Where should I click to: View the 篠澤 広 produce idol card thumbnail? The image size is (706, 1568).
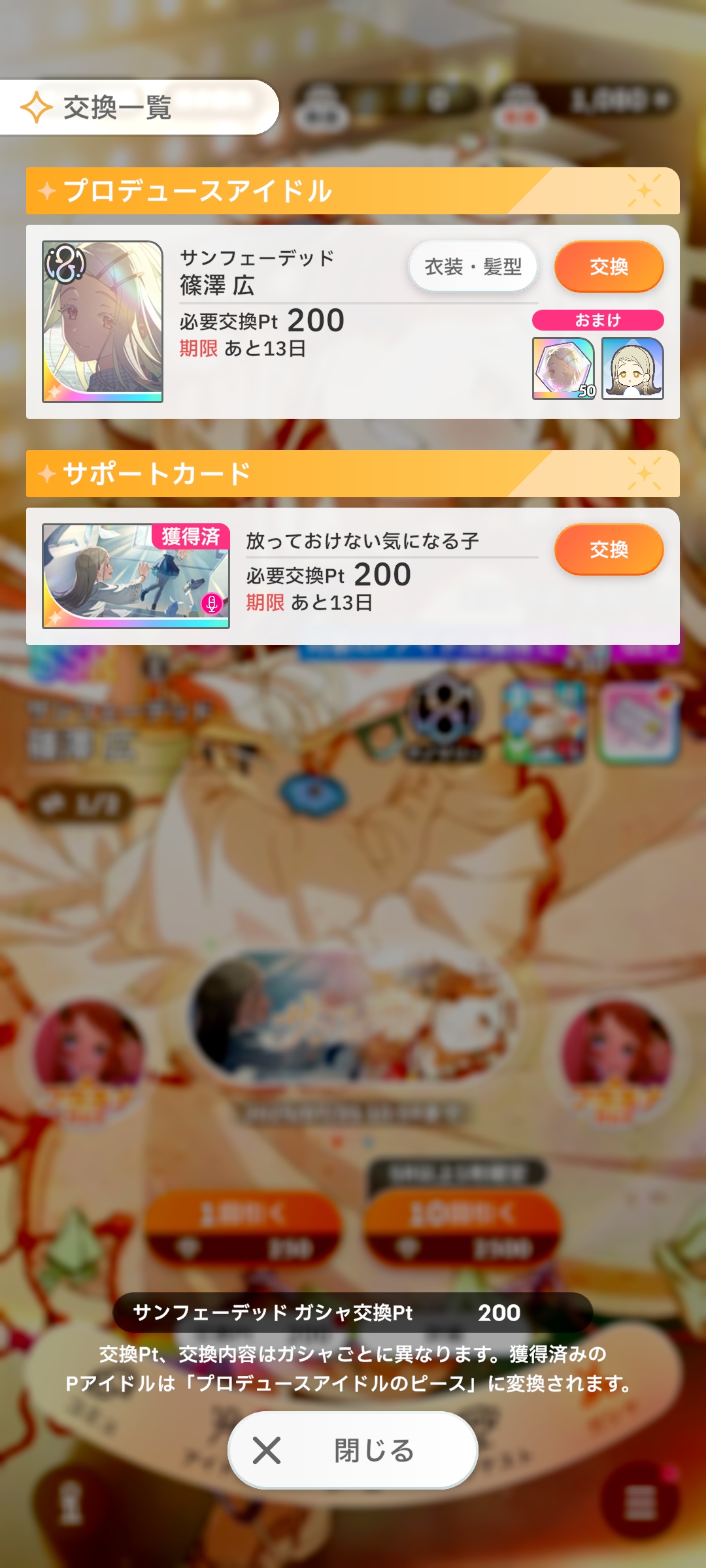pyautogui.click(x=103, y=321)
